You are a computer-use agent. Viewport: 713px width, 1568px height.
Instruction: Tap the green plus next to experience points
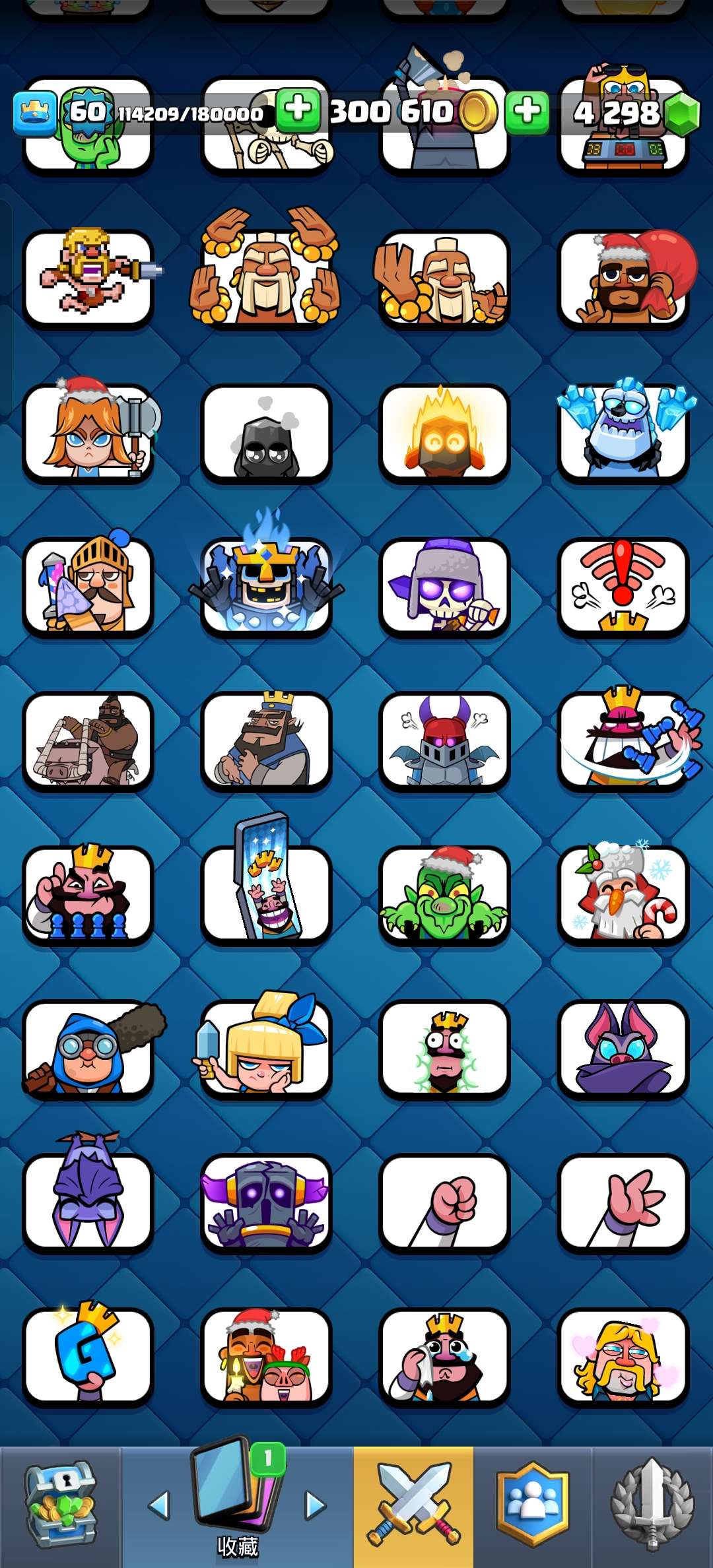[x=298, y=110]
